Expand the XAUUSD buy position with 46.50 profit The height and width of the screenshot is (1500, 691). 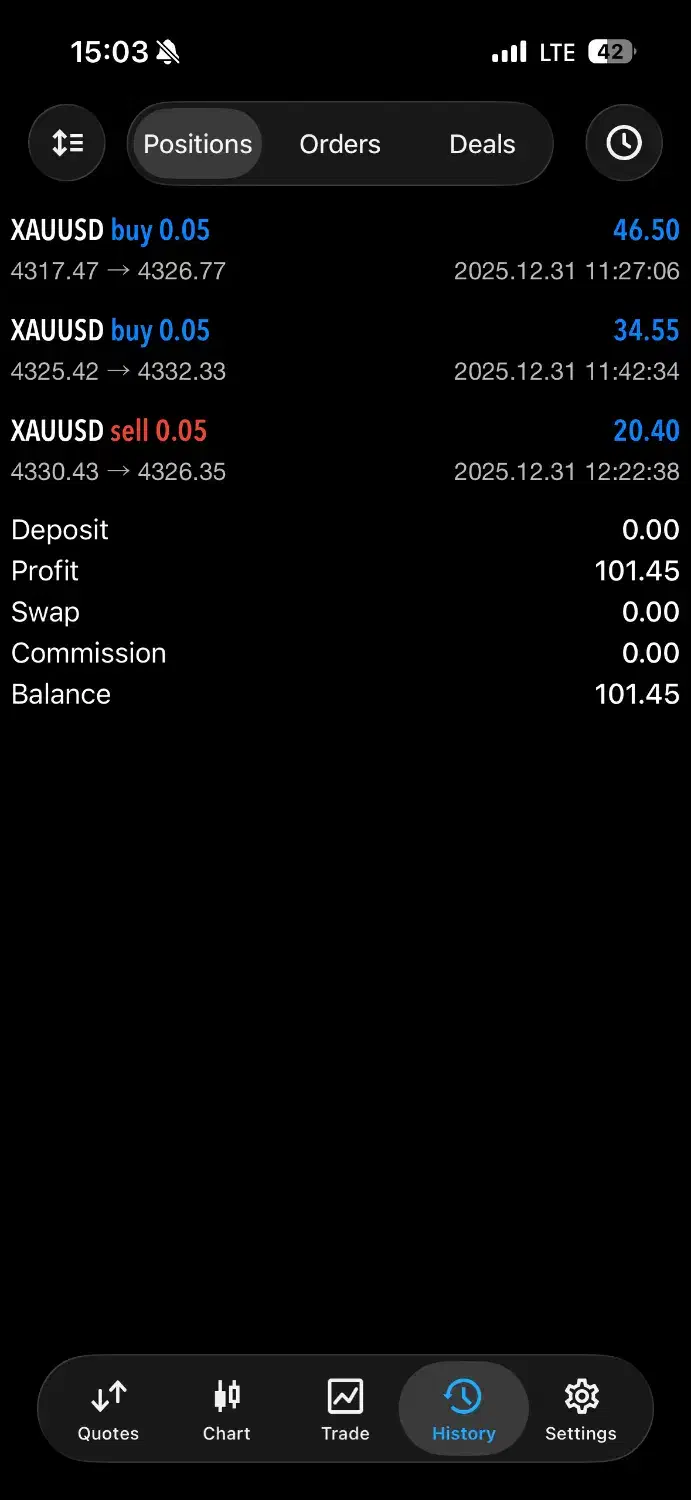(345, 250)
